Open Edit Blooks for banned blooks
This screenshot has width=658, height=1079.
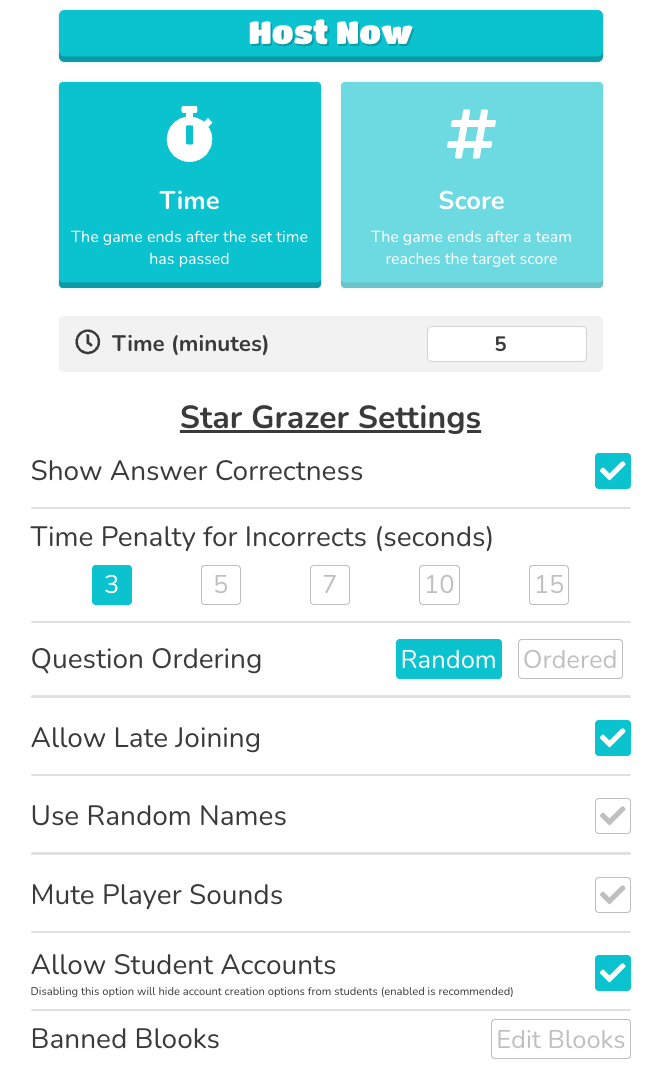(560, 1040)
